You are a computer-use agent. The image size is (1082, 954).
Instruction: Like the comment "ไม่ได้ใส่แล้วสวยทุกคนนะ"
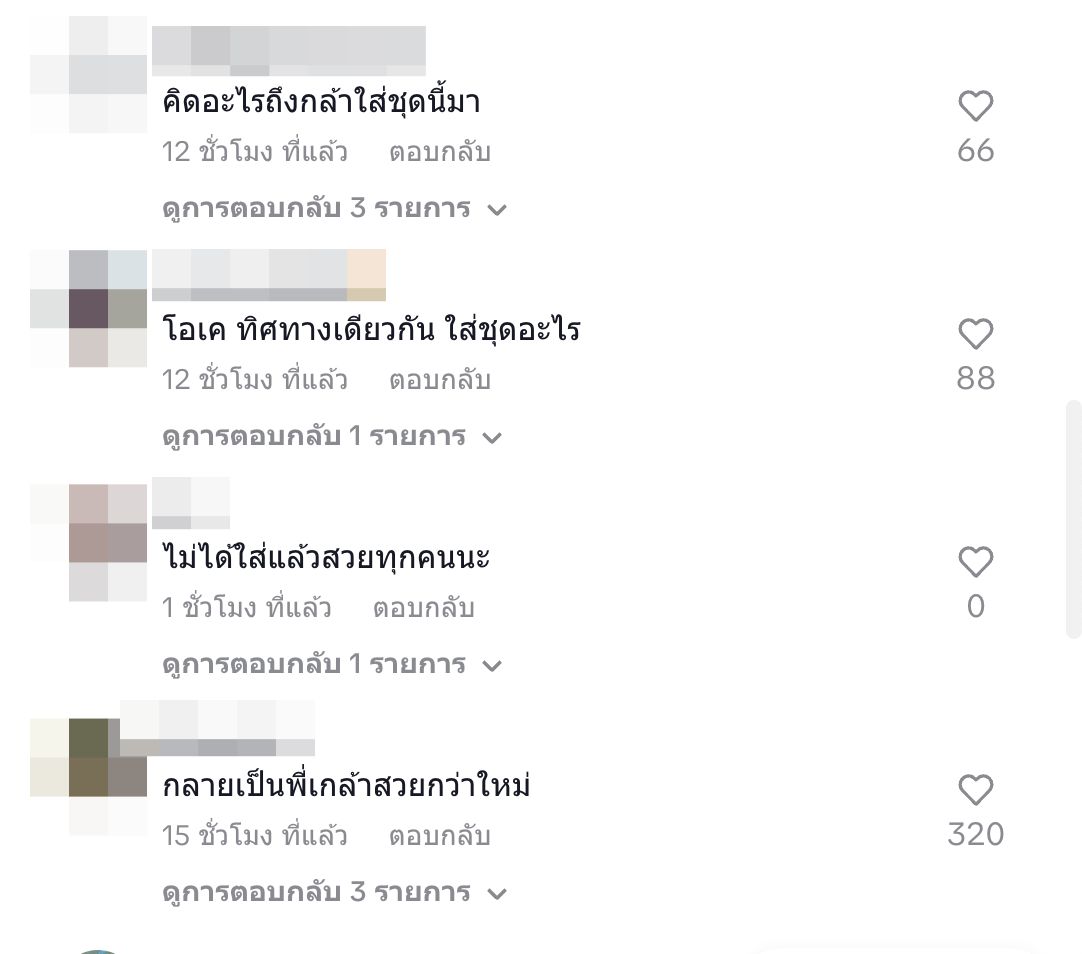click(x=975, y=562)
